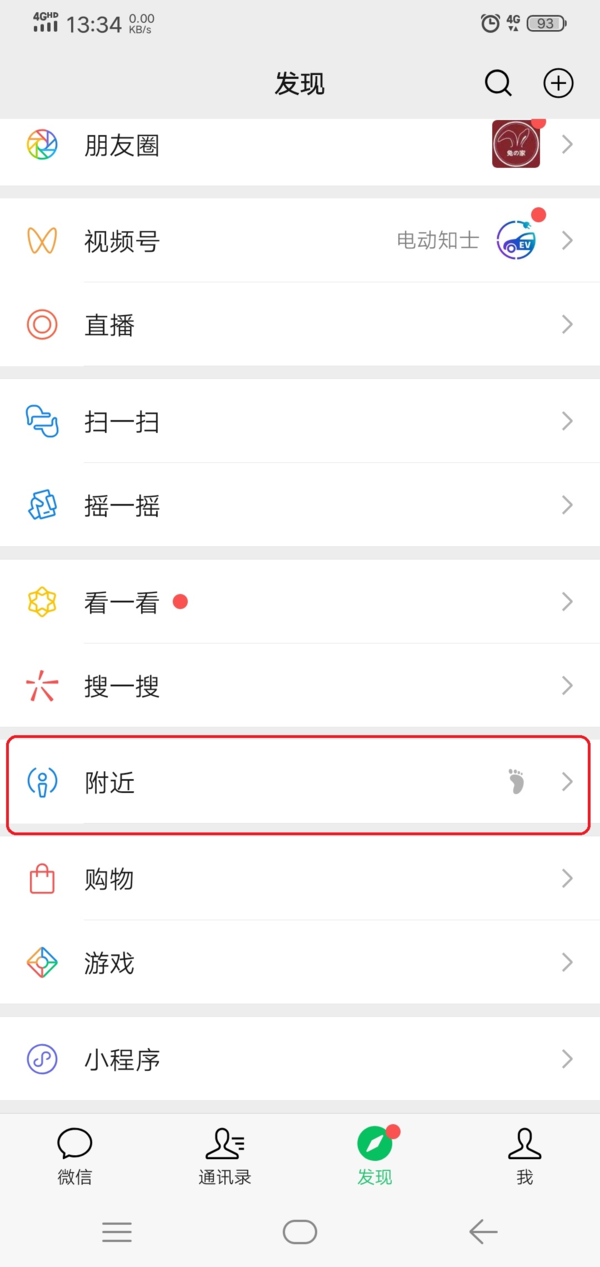Tap the plus add icon
Image resolution: width=600 pixels, height=1267 pixels.
click(x=558, y=83)
